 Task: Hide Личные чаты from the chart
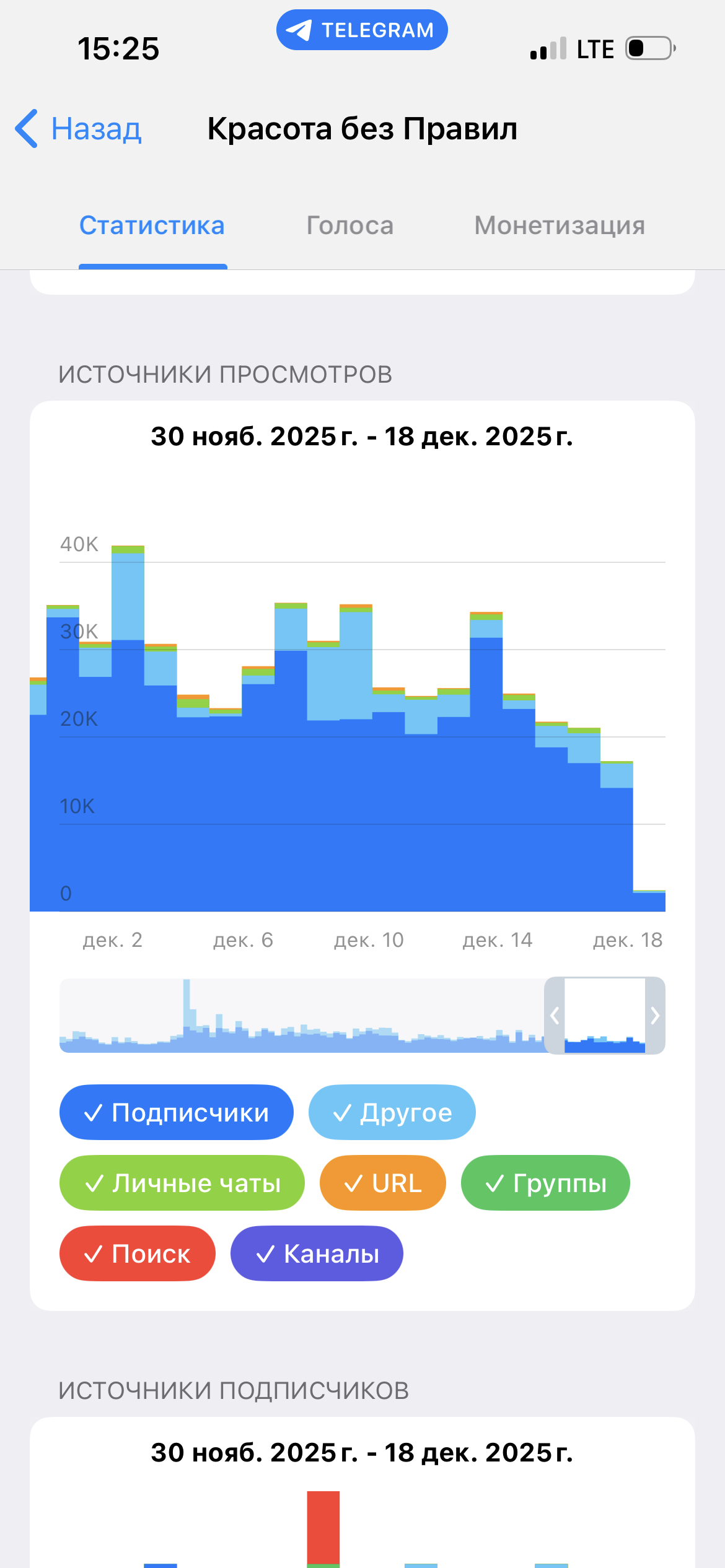pos(182,1183)
